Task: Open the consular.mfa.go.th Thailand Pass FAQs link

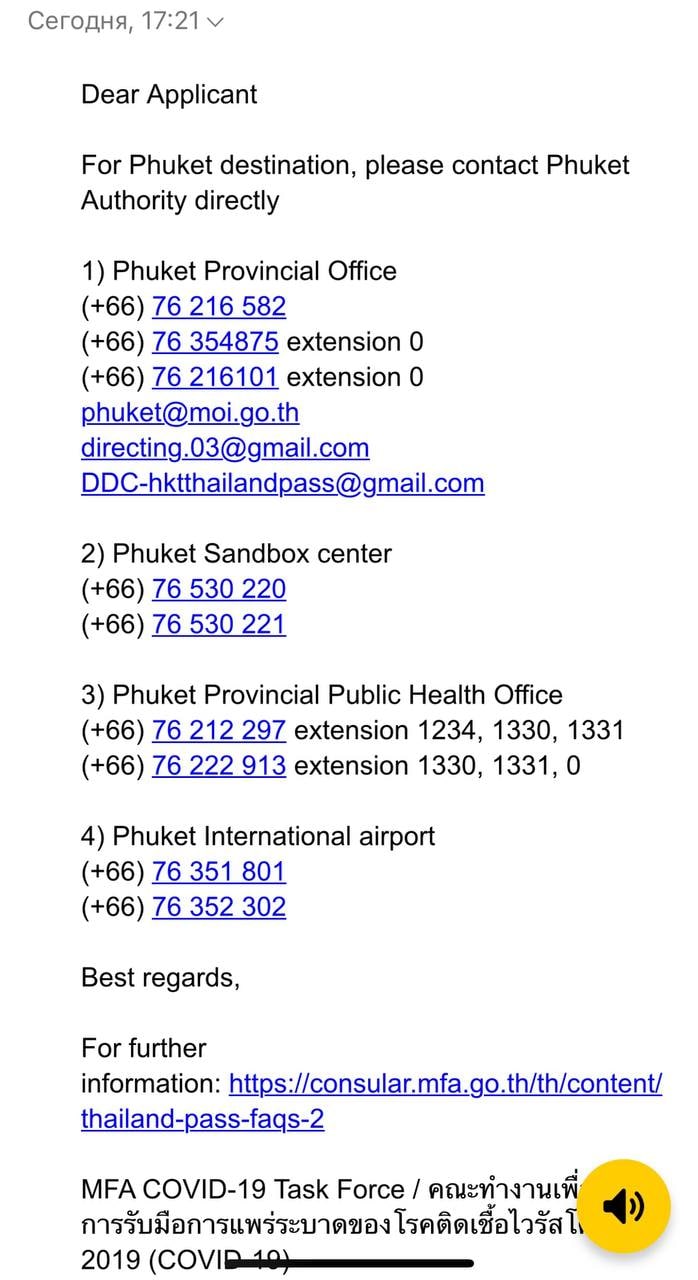Action: click(x=444, y=1084)
